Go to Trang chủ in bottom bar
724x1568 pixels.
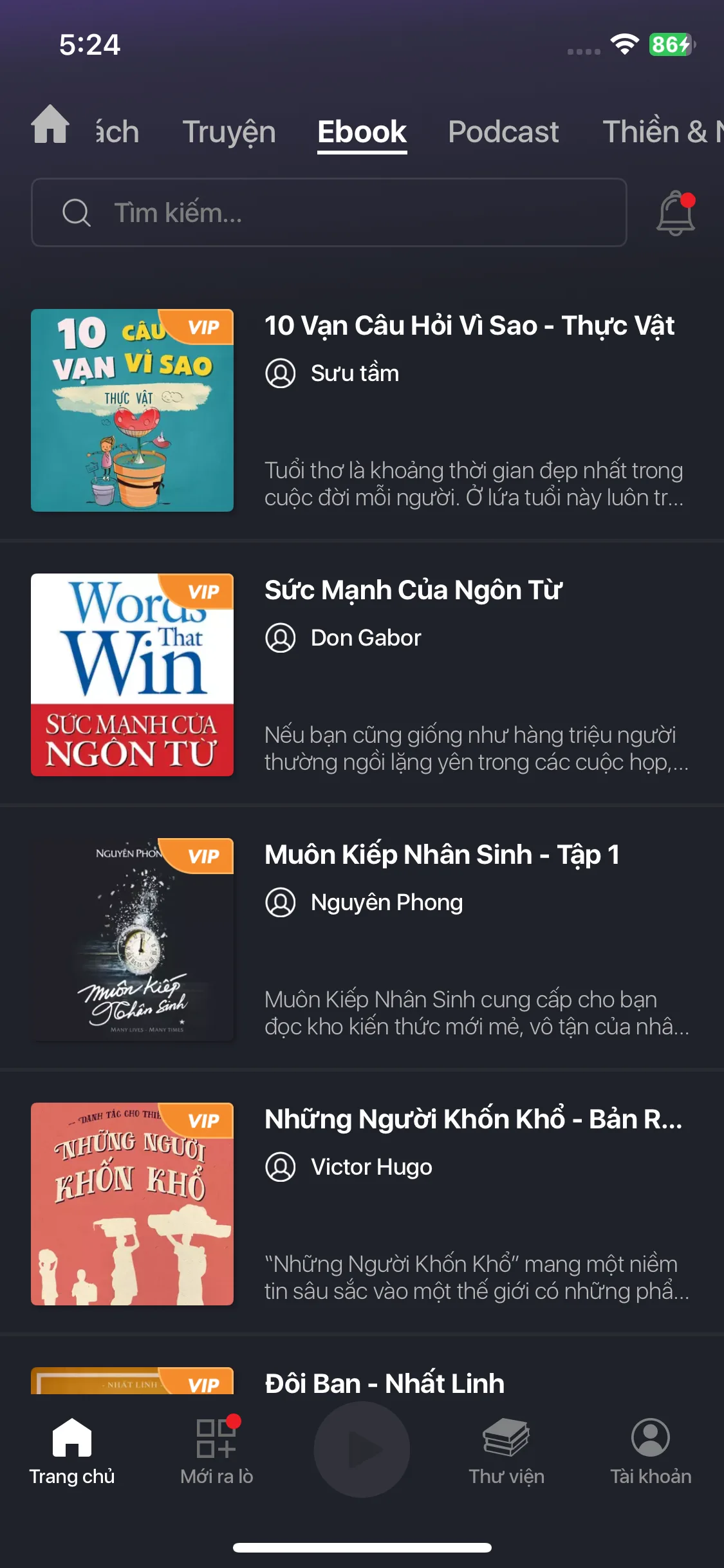click(72, 1451)
